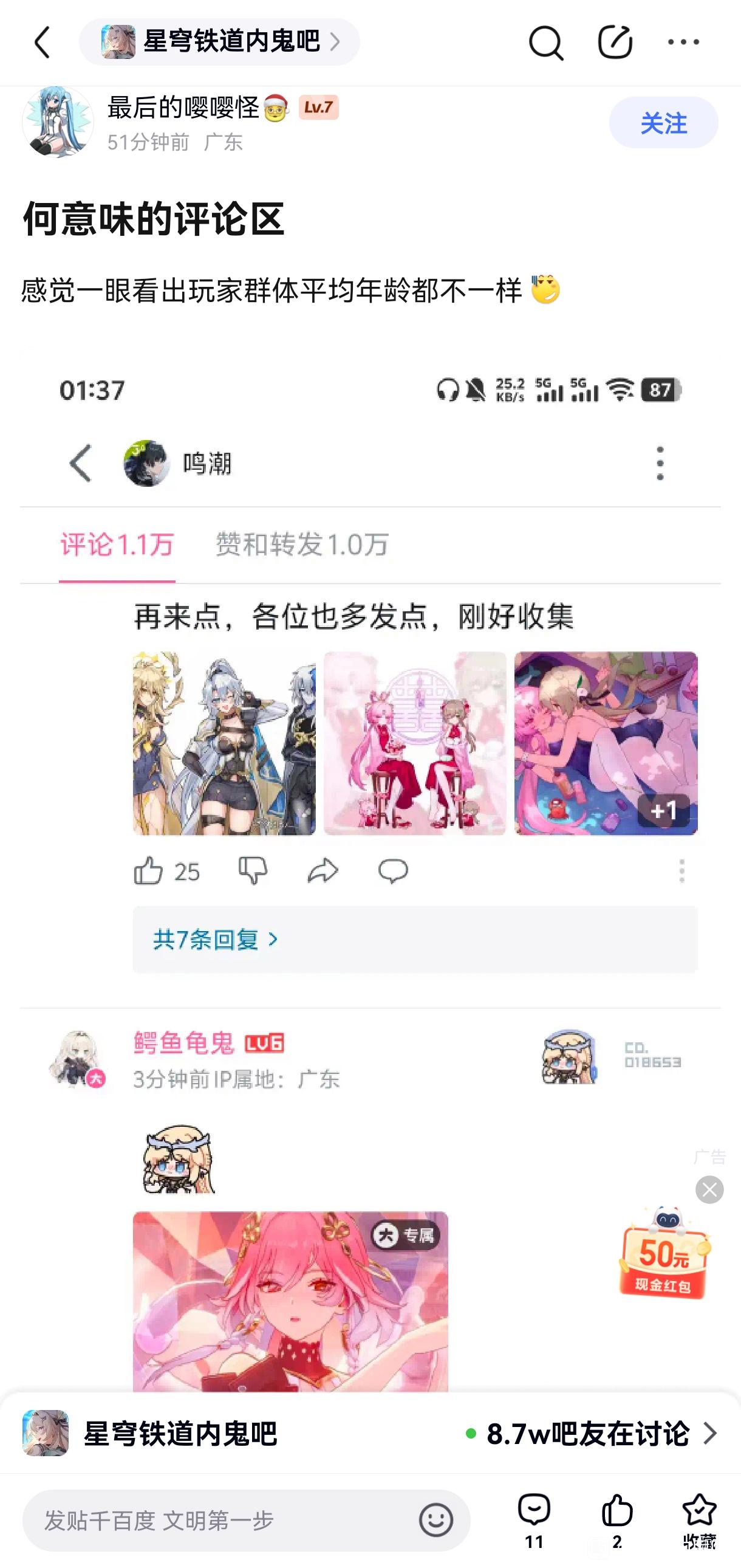Go back using the top-left arrow
This screenshot has height=1568, width=741.
point(43,42)
